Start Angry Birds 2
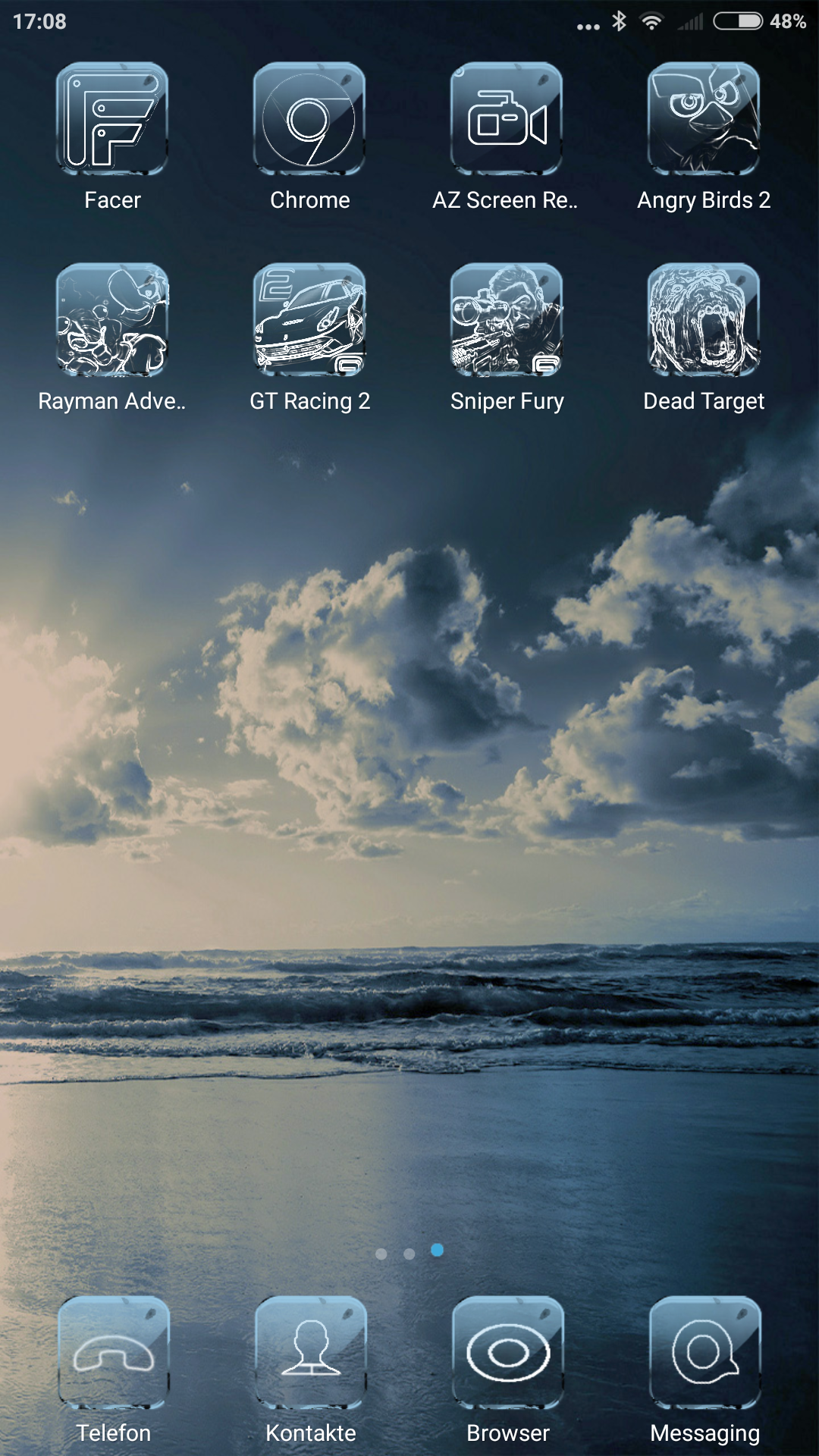The image size is (819, 1456). pos(704,119)
